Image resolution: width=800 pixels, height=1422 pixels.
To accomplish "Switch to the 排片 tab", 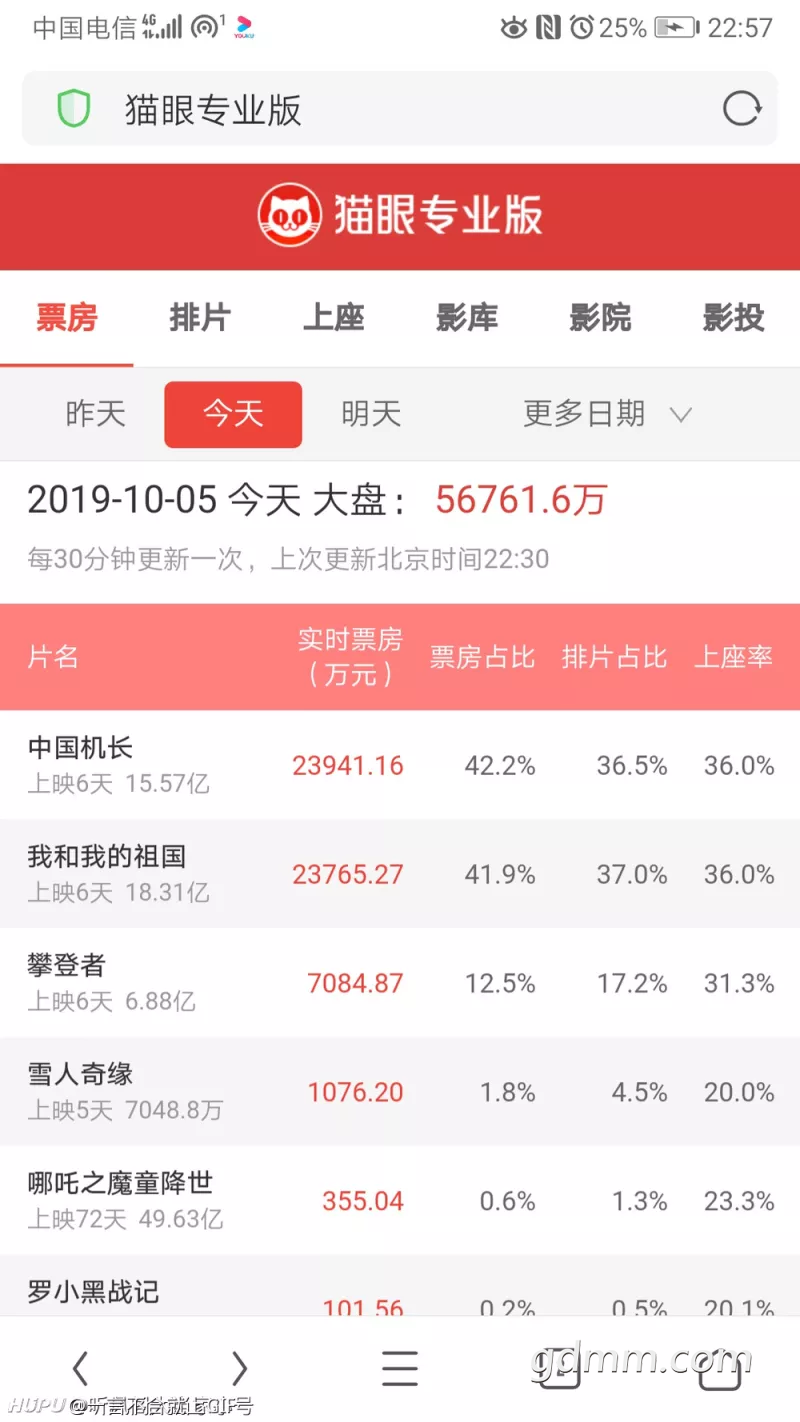I will [x=200, y=318].
